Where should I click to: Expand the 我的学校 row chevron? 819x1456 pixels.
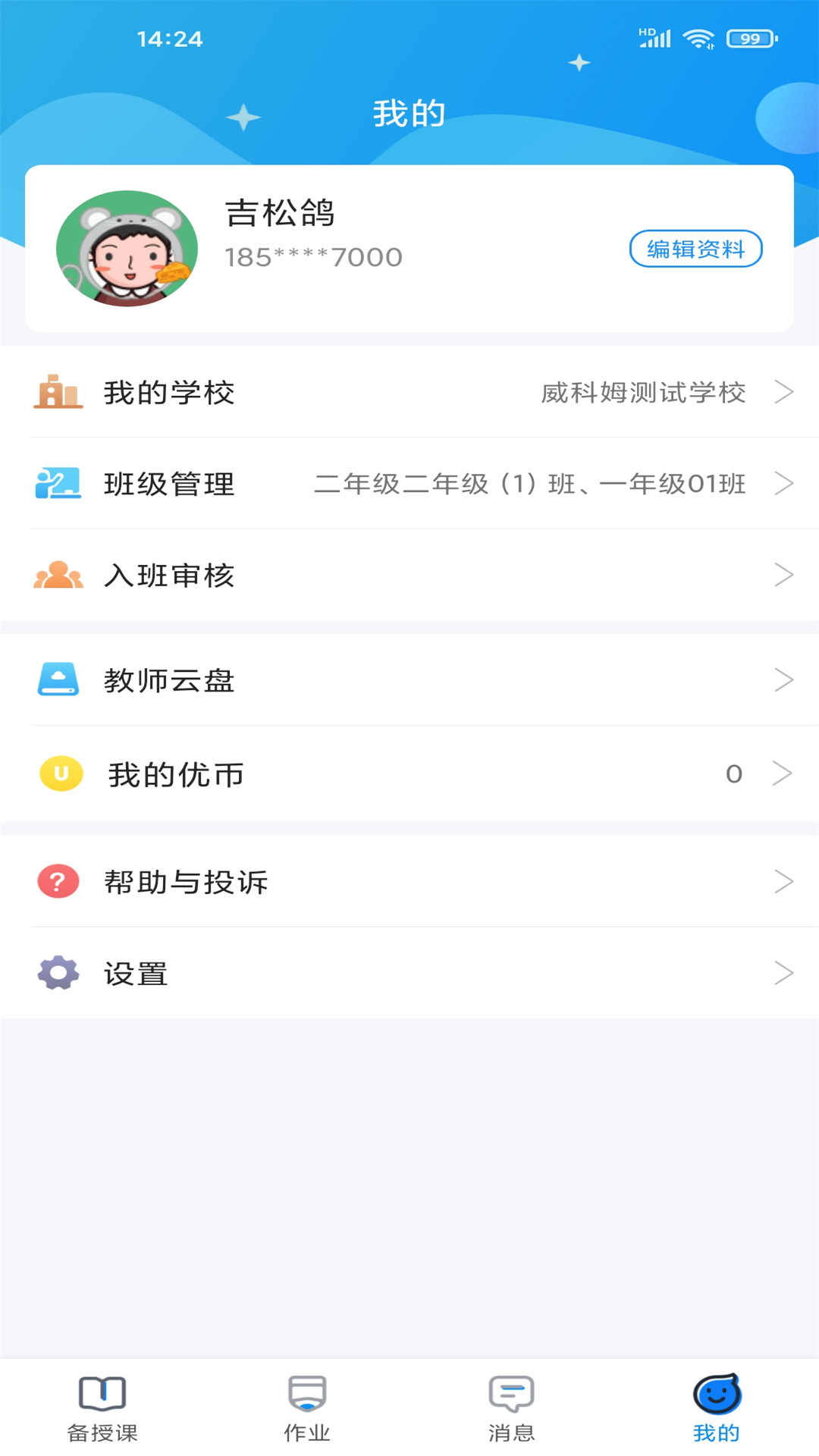pyautogui.click(x=784, y=393)
